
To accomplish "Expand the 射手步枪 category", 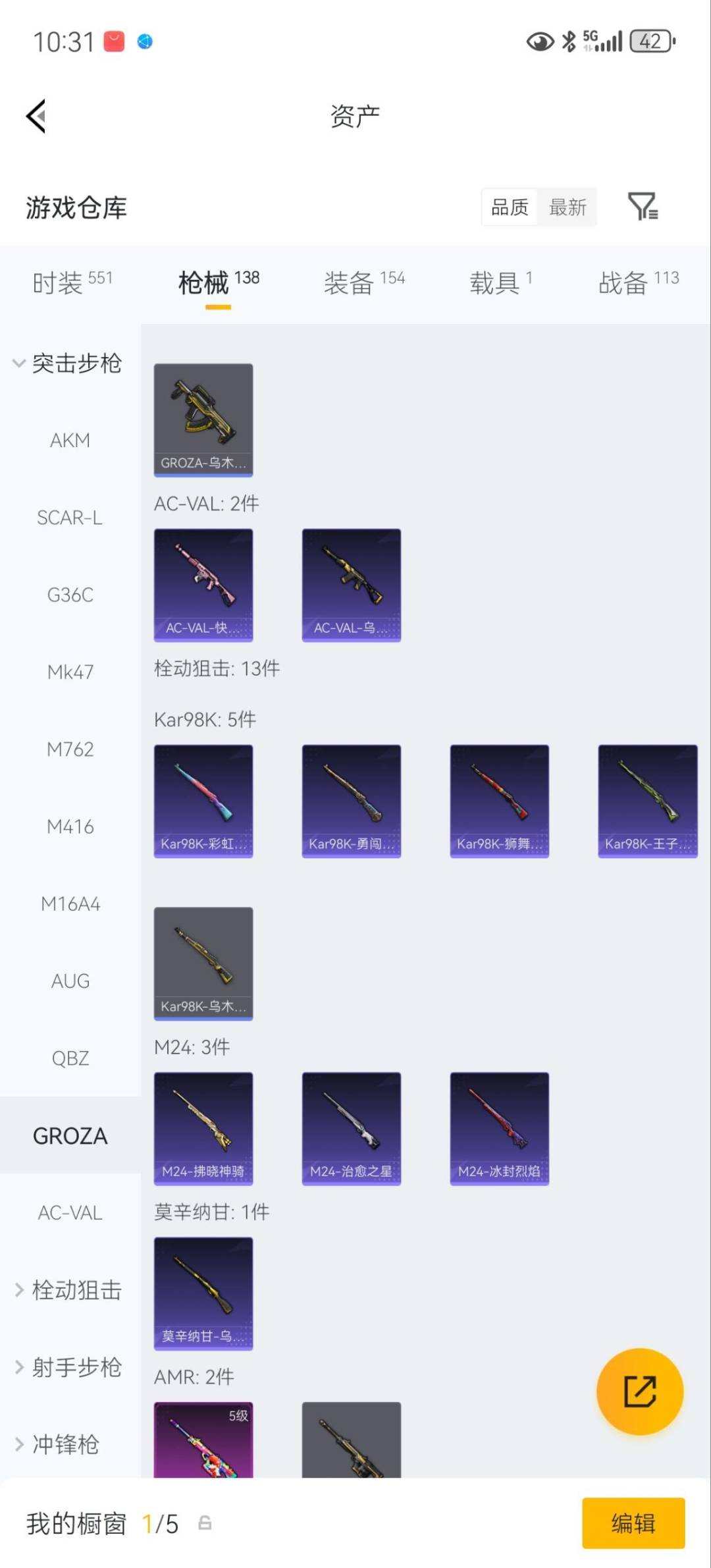I will point(69,1367).
